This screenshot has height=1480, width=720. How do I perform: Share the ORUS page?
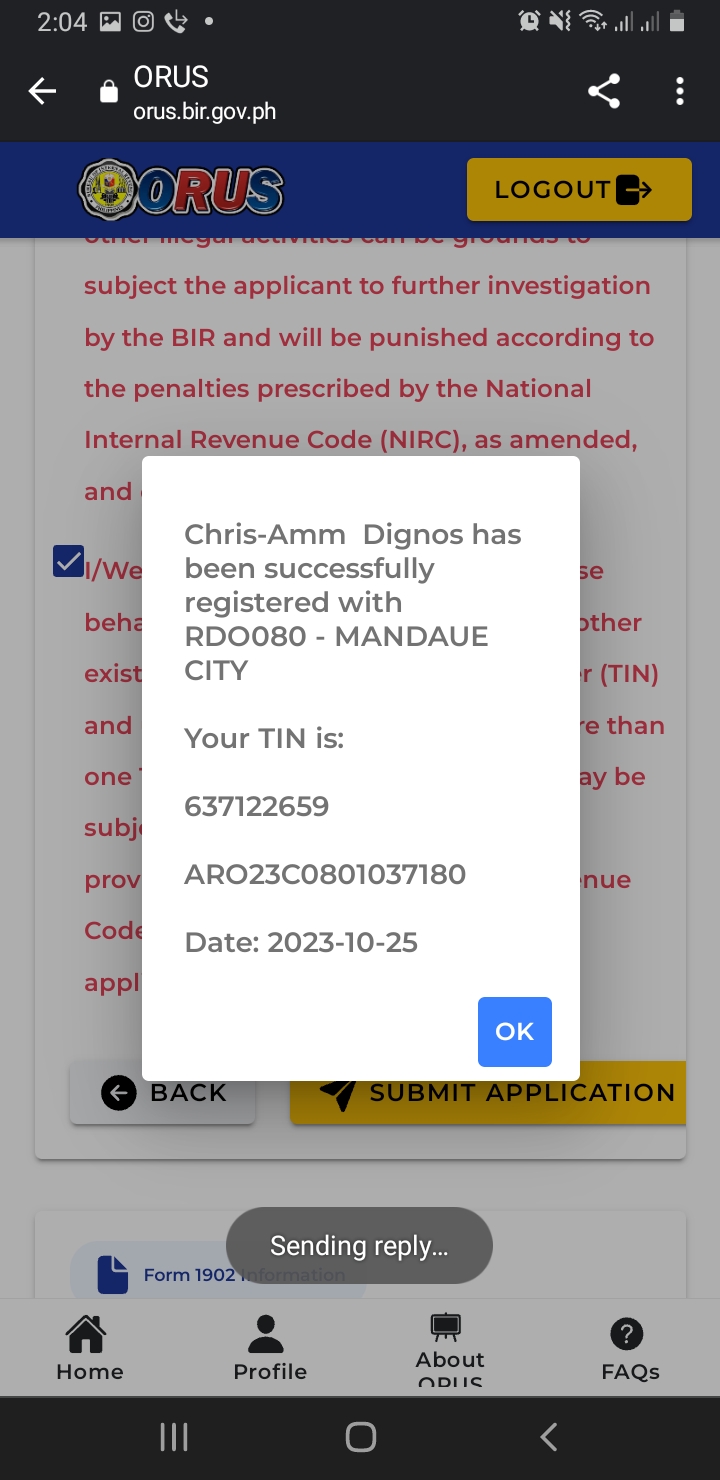(603, 92)
